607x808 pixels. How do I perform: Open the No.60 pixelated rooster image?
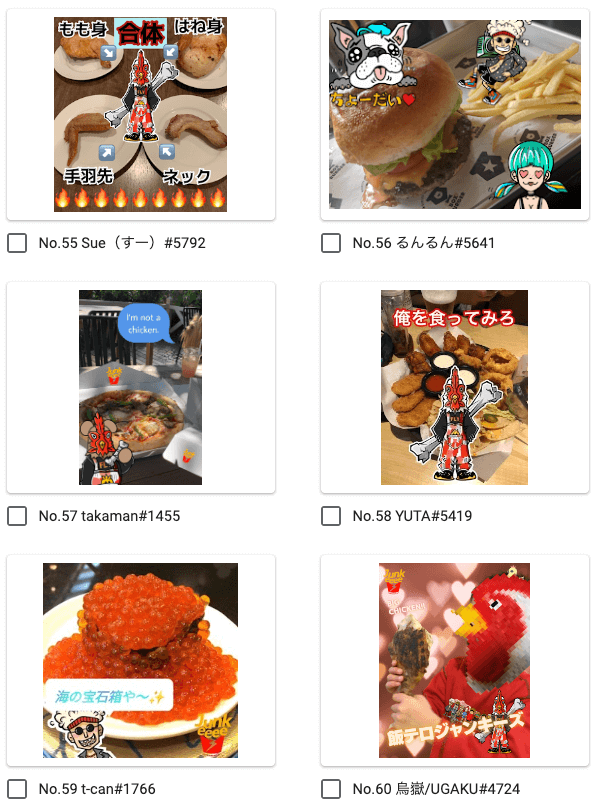(x=454, y=660)
